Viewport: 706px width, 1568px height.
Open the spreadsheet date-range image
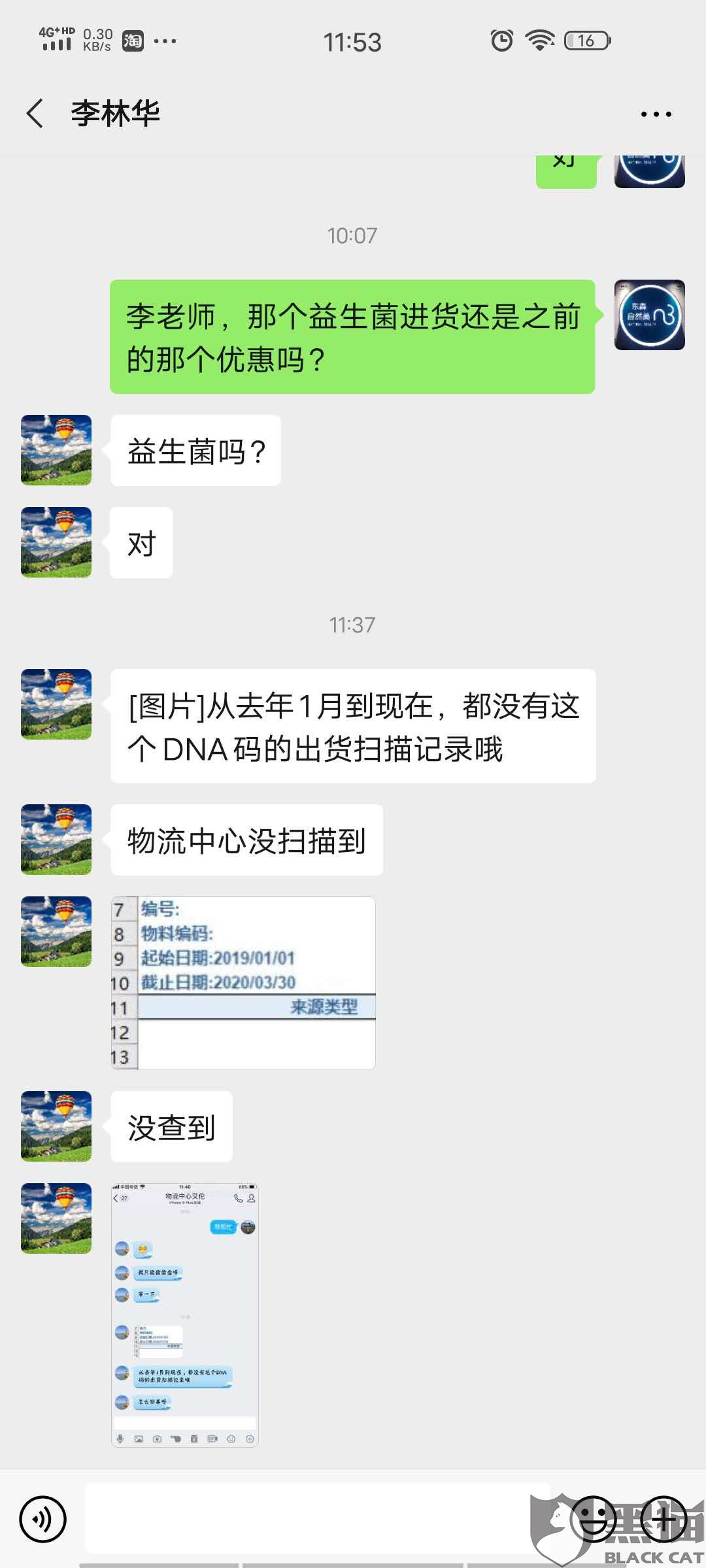click(243, 983)
